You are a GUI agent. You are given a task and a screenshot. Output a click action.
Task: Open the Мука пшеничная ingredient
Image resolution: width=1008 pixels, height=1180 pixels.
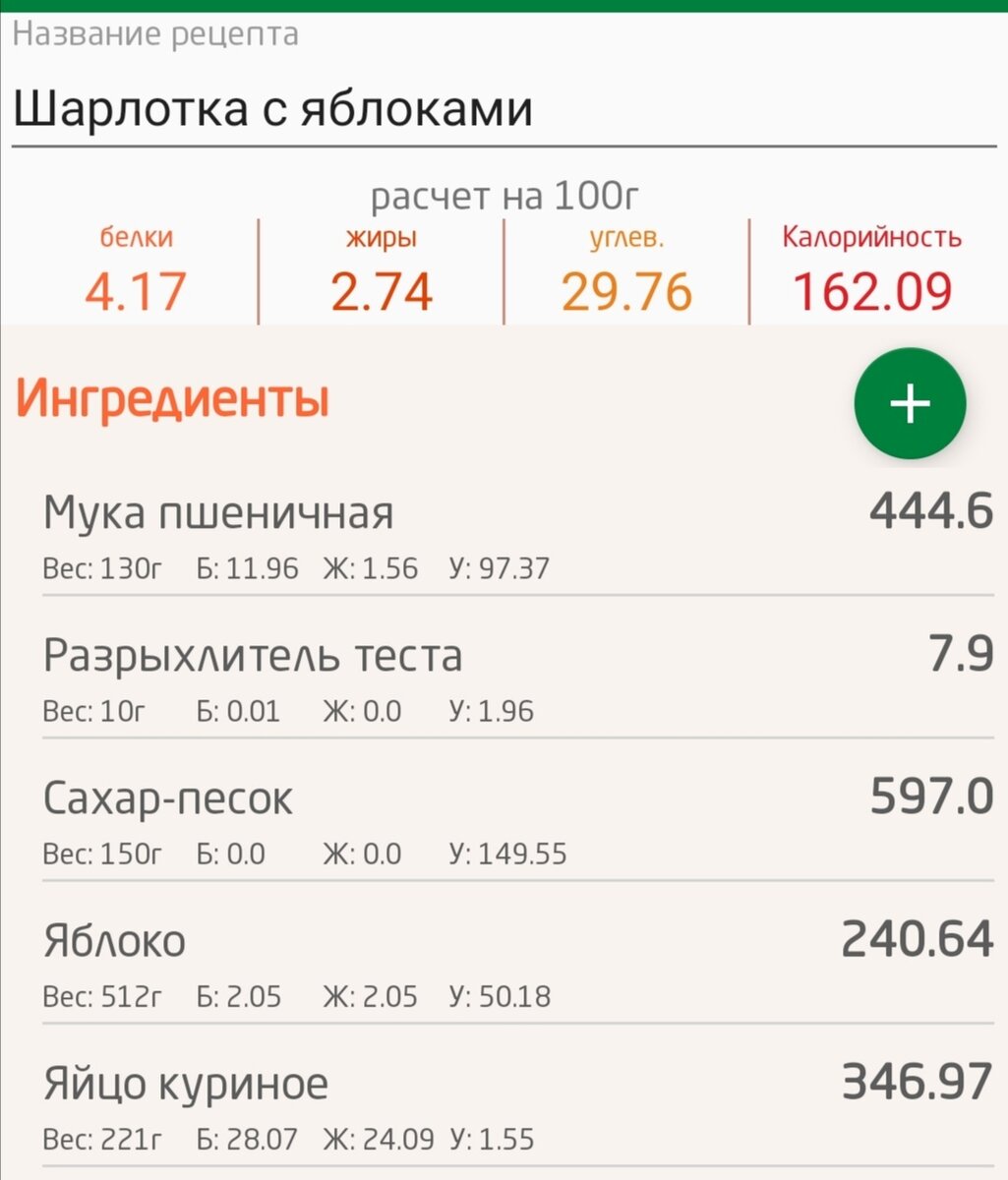504,536
